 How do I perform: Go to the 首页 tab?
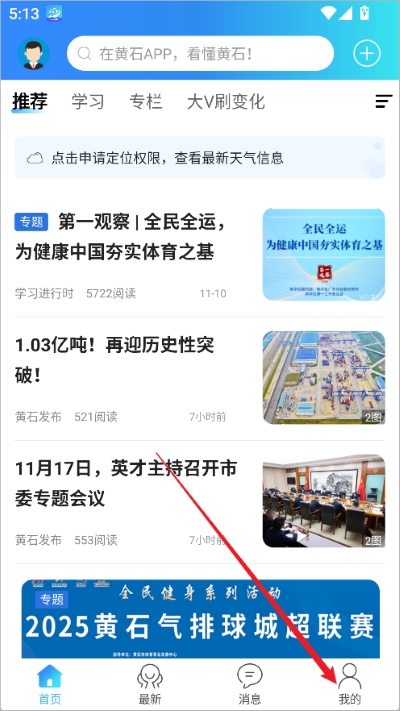[50, 685]
